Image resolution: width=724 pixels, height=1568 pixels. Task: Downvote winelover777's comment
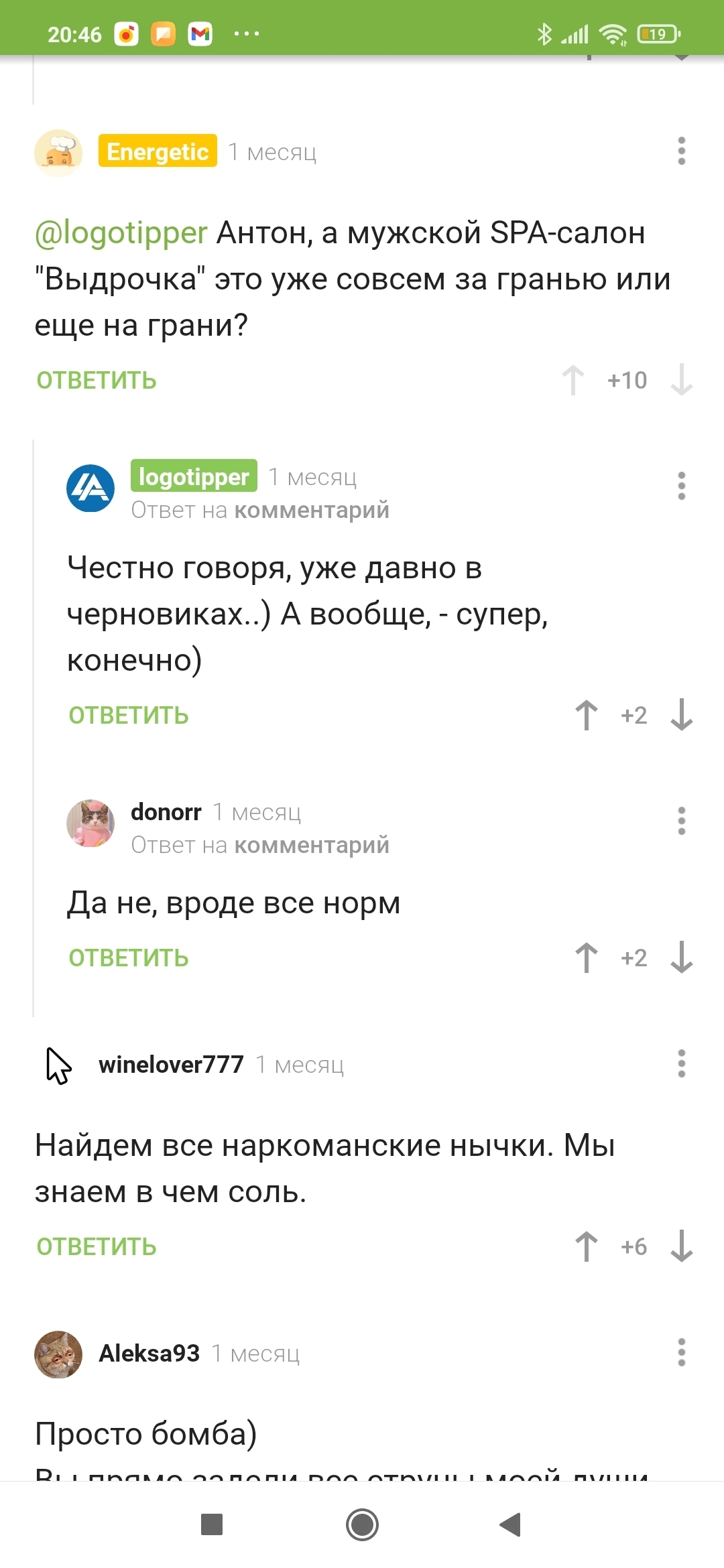pyautogui.click(x=681, y=1246)
